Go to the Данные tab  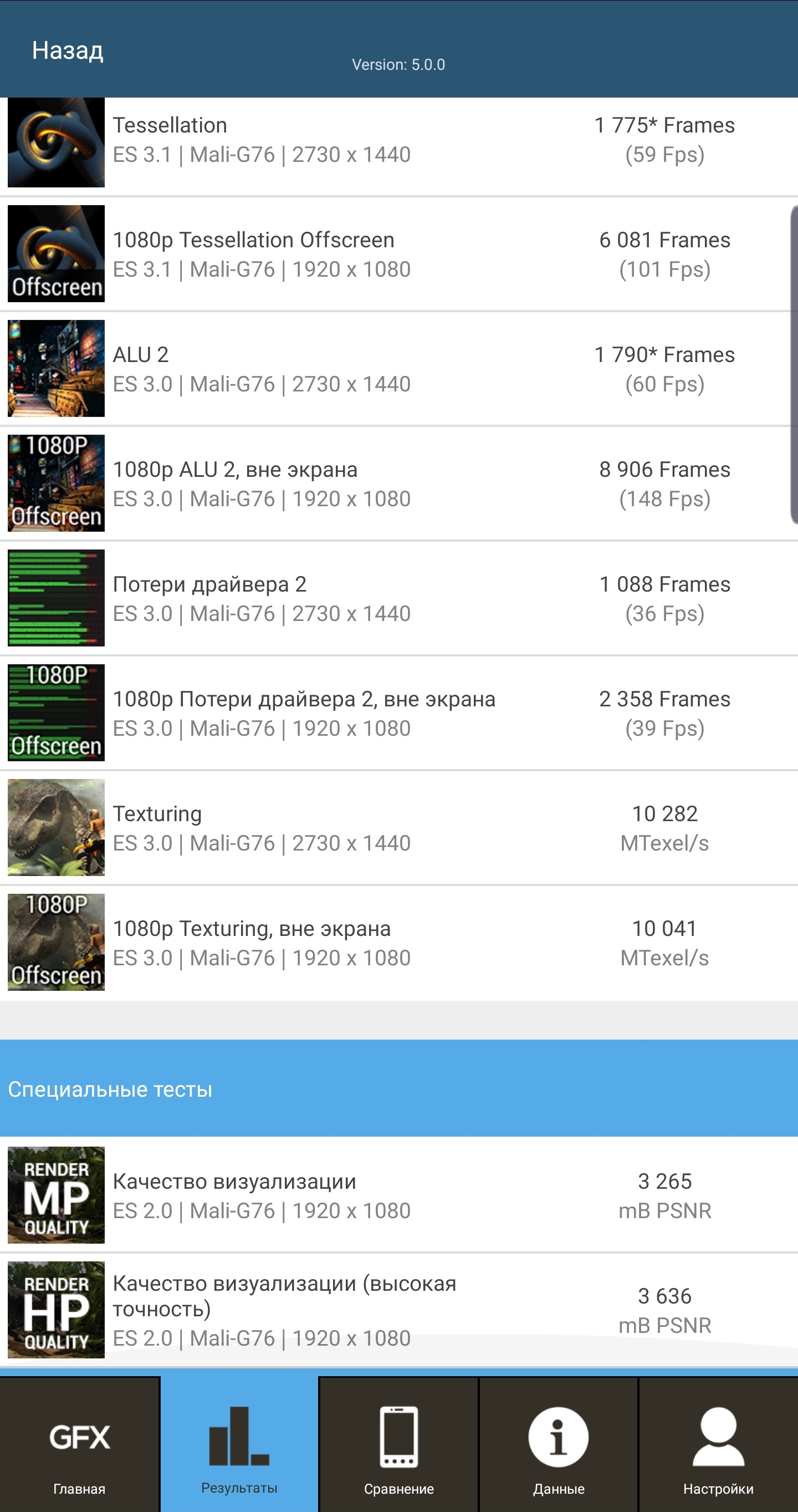tap(559, 1445)
